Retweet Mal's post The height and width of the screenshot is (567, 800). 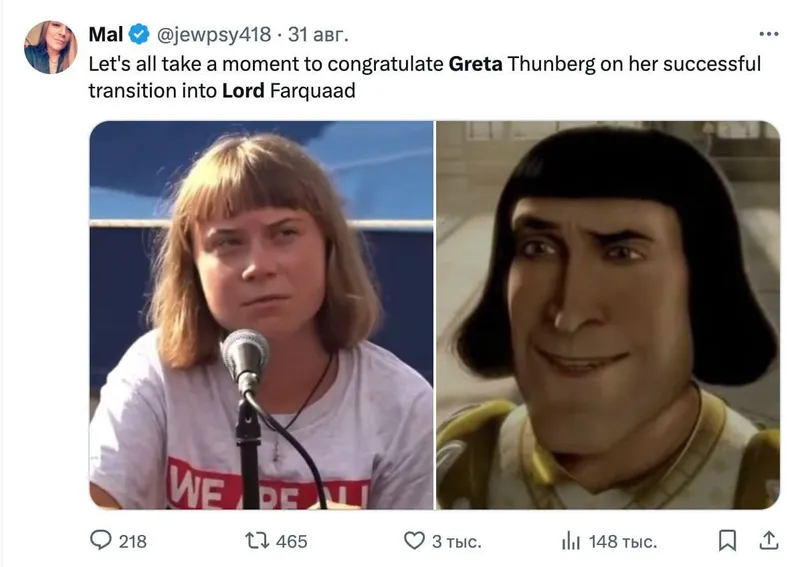click(x=259, y=541)
